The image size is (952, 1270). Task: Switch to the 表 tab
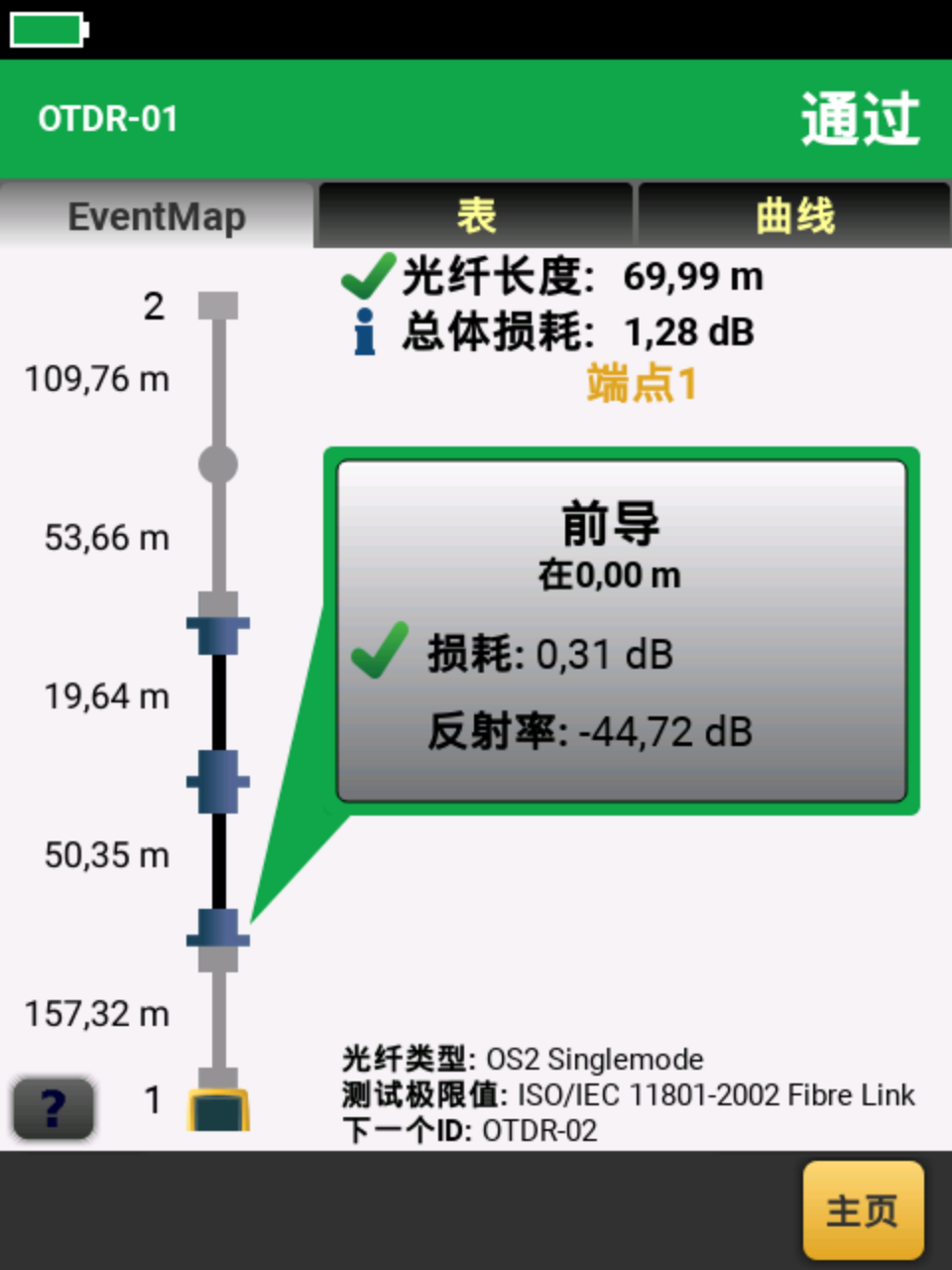tap(474, 215)
